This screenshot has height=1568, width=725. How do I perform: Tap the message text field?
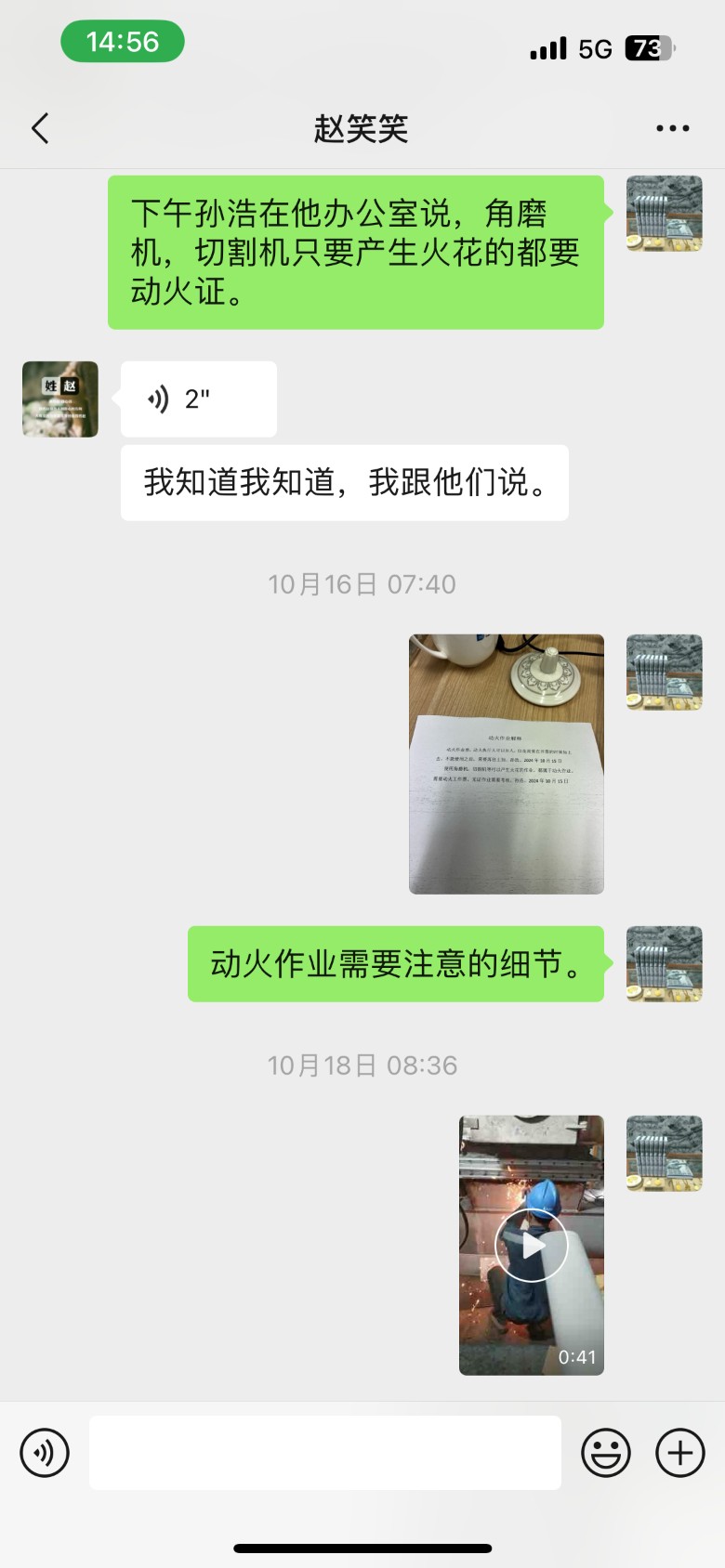pos(325,1453)
